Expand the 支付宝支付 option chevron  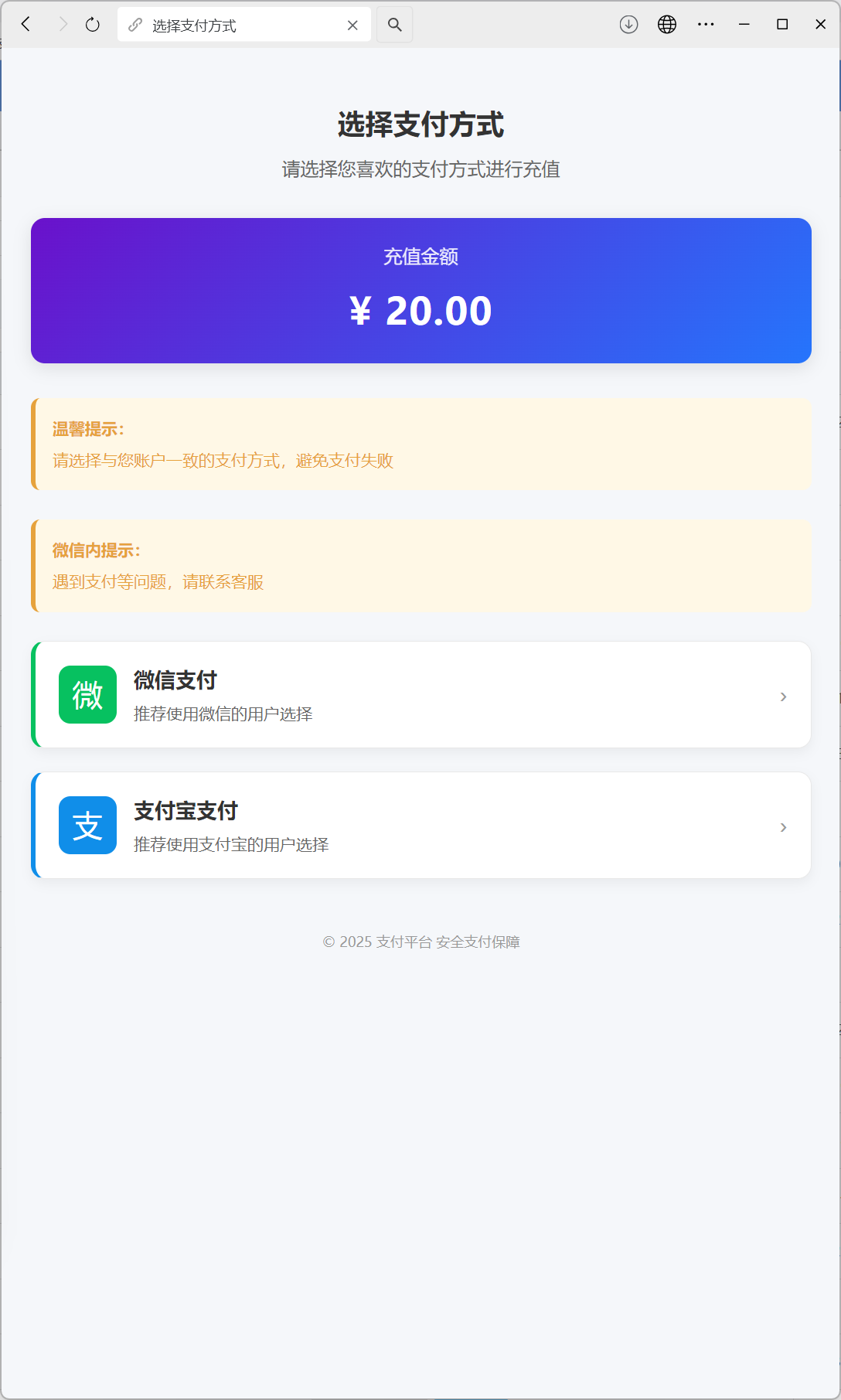pyautogui.click(x=783, y=827)
